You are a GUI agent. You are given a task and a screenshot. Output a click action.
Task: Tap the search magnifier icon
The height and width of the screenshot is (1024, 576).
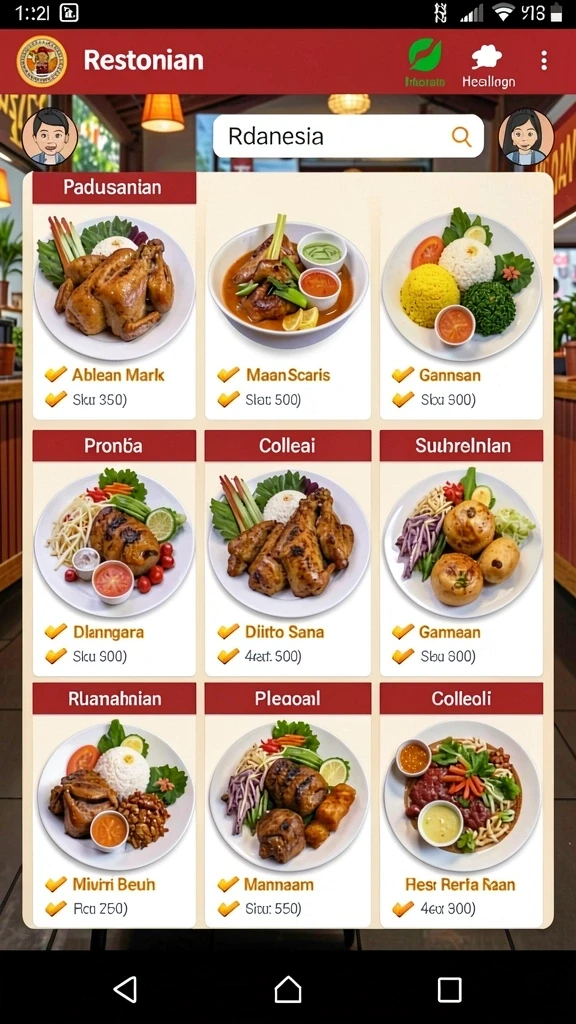coord(461,136)
